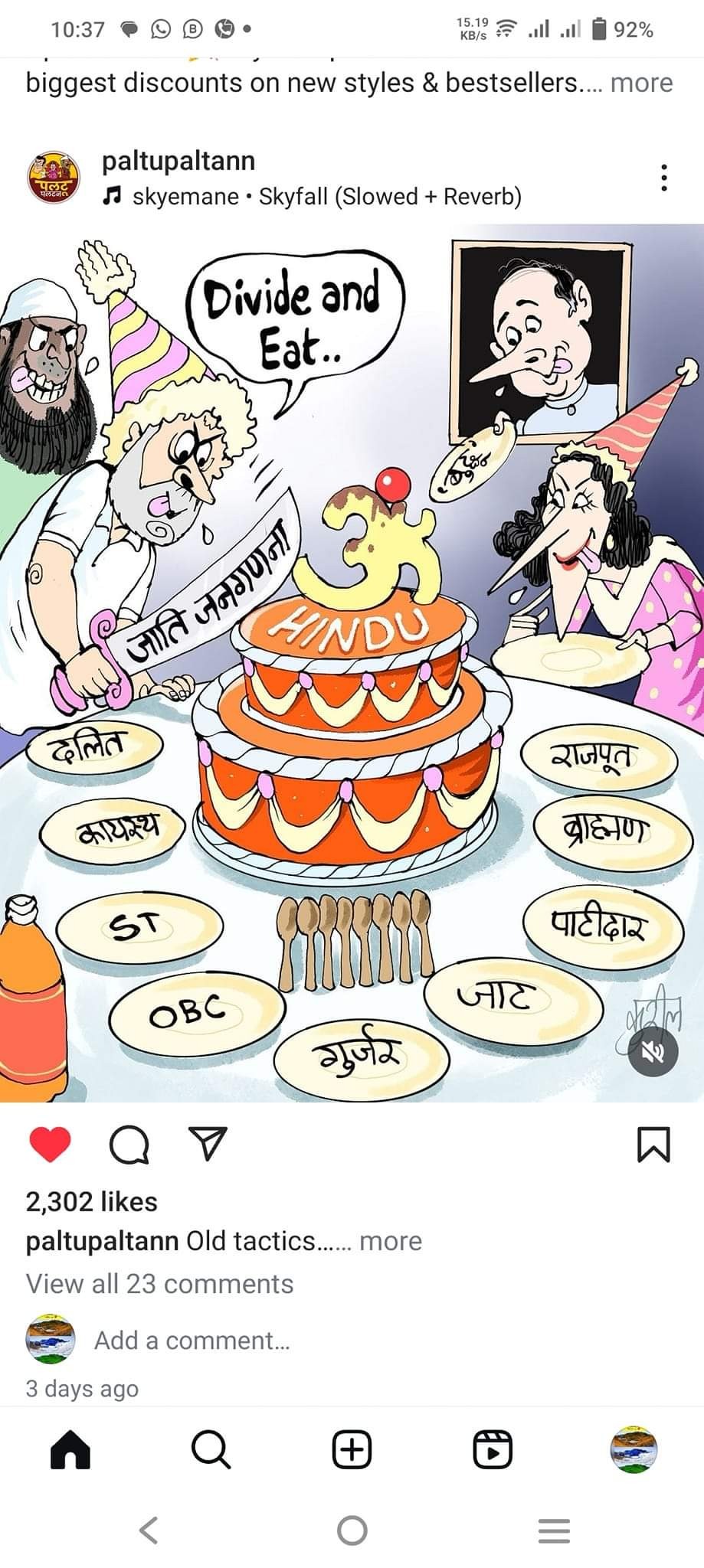
Task: Tap the Add a comment field
Action: 192,1340
